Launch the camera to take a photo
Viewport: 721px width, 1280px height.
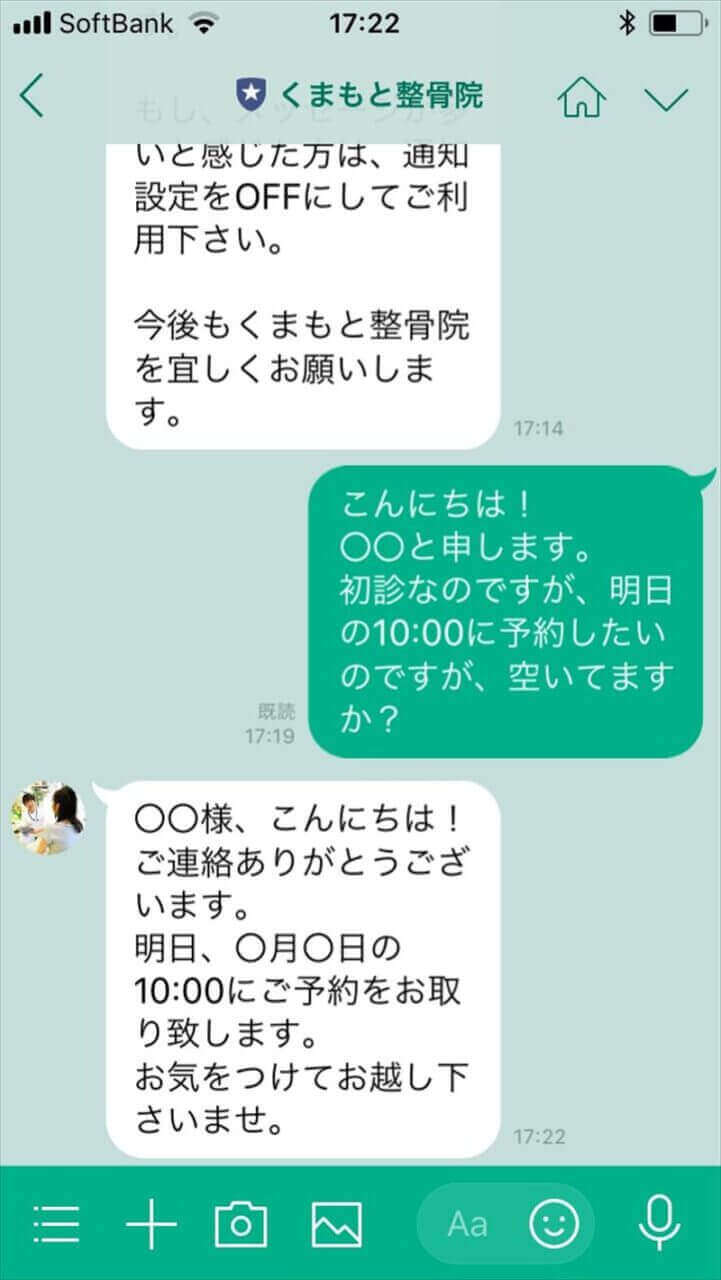click(241, 1223)
